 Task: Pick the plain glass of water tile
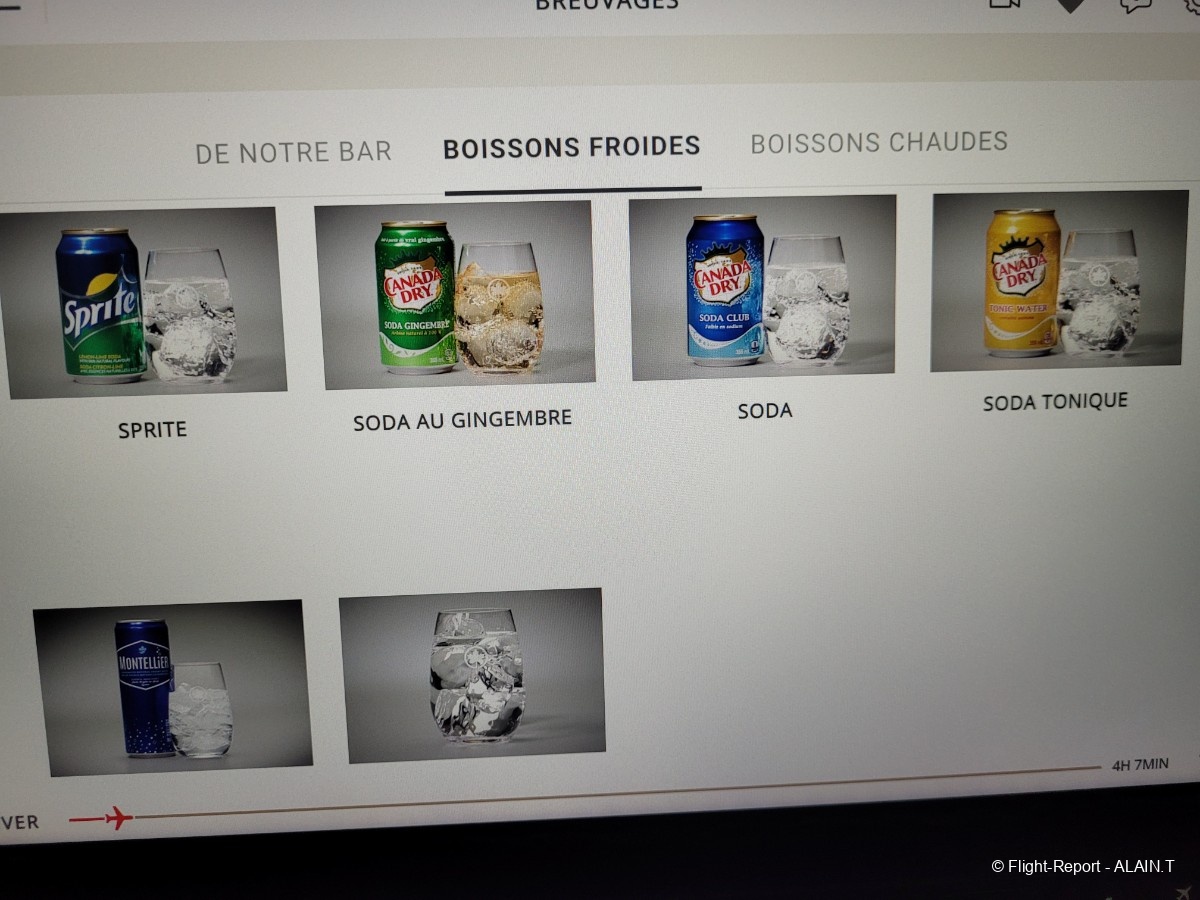coord(472,676)
